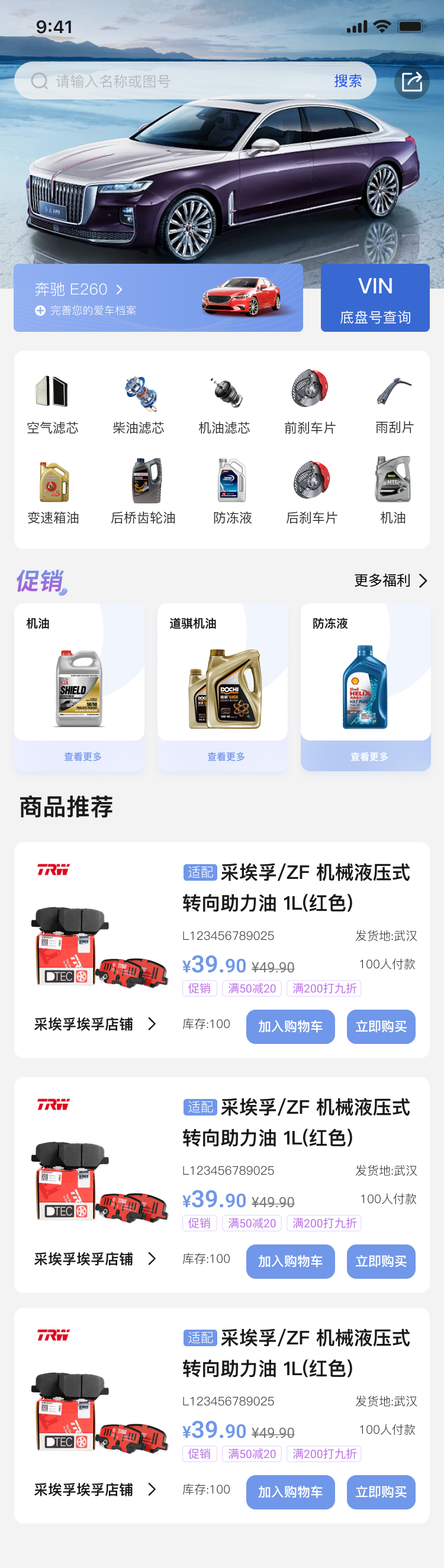Tap the 搜索 button in search bar
This screenshot has width=444, height=1568.
click(348, 81)
